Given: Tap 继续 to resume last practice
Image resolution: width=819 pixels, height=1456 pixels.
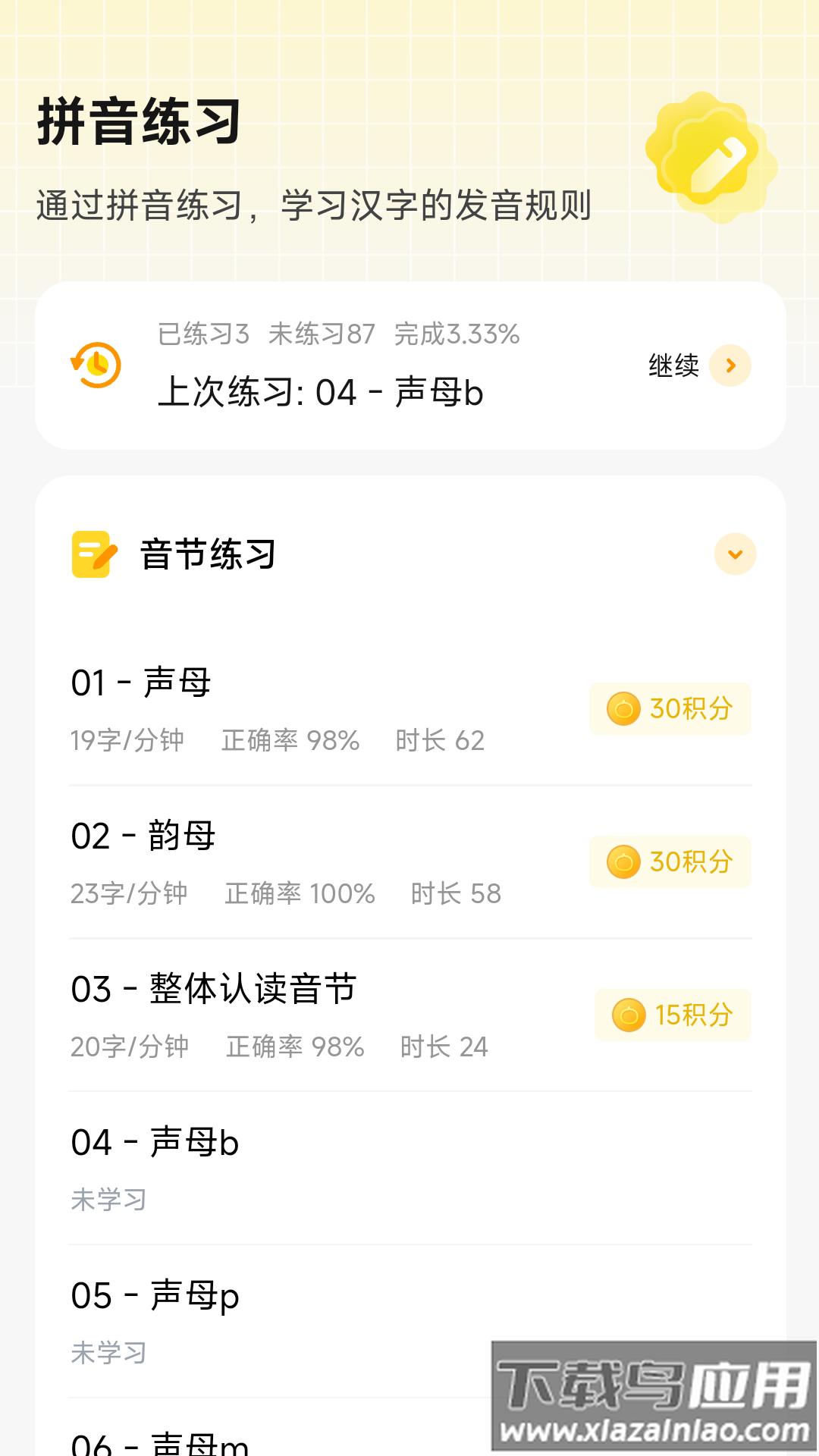Looking at the screenshot, I should point(698,366).
